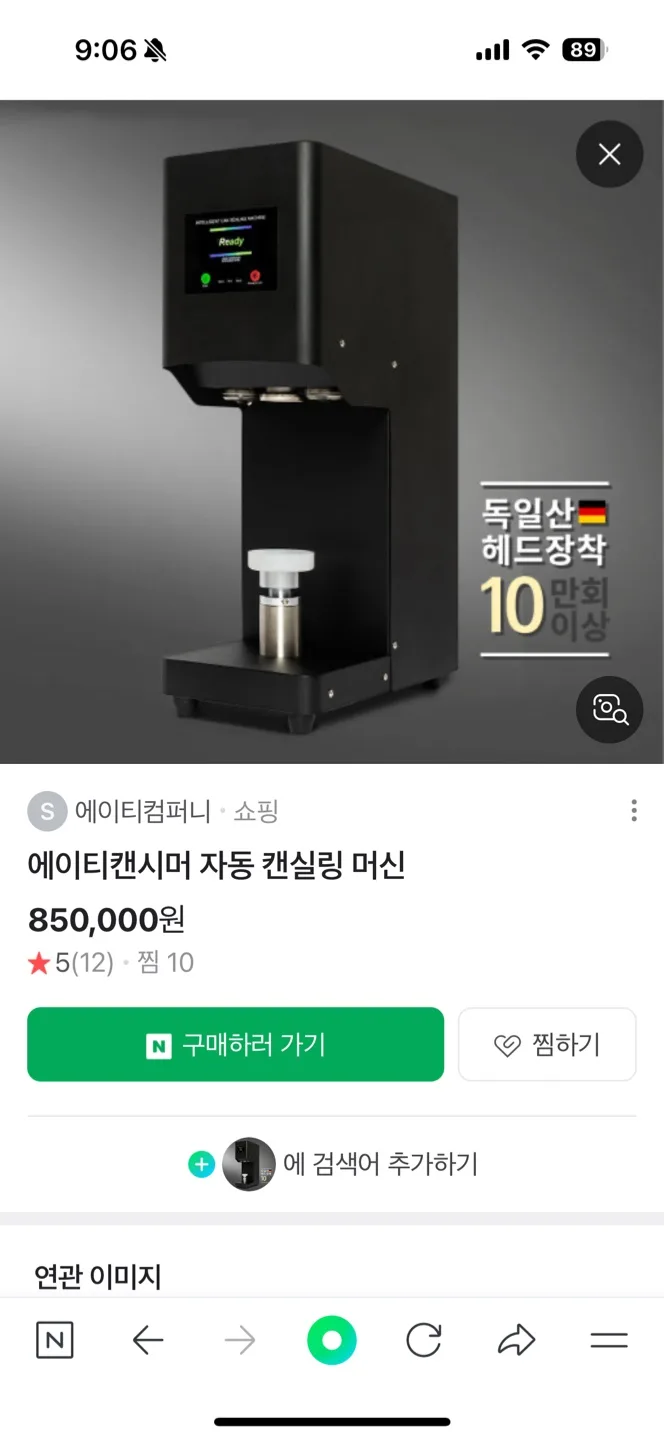Open the can sealing machine product image
Screen dimensions: 664x1440
pyautogui.click(x=310, y=430)
